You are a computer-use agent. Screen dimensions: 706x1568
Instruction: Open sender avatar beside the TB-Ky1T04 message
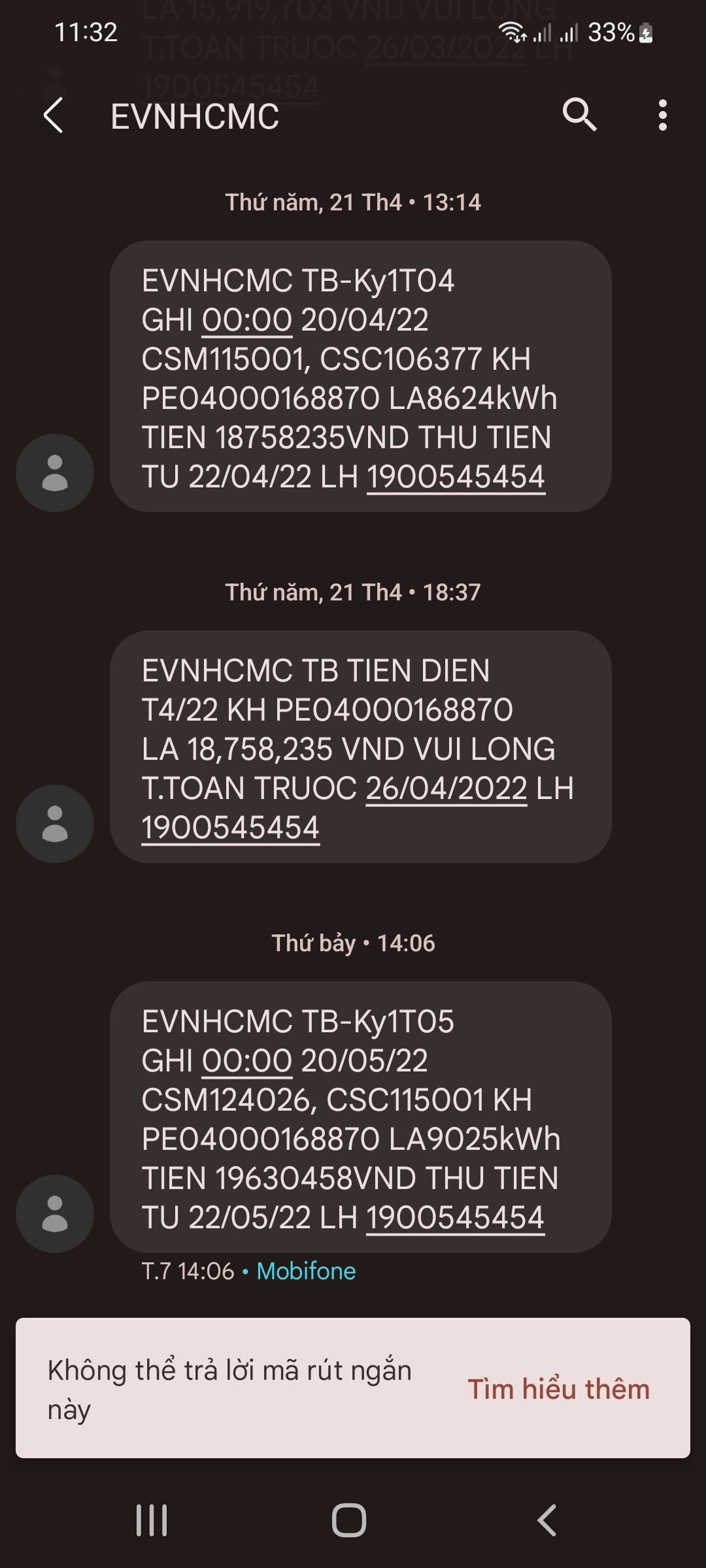point(55,473)
